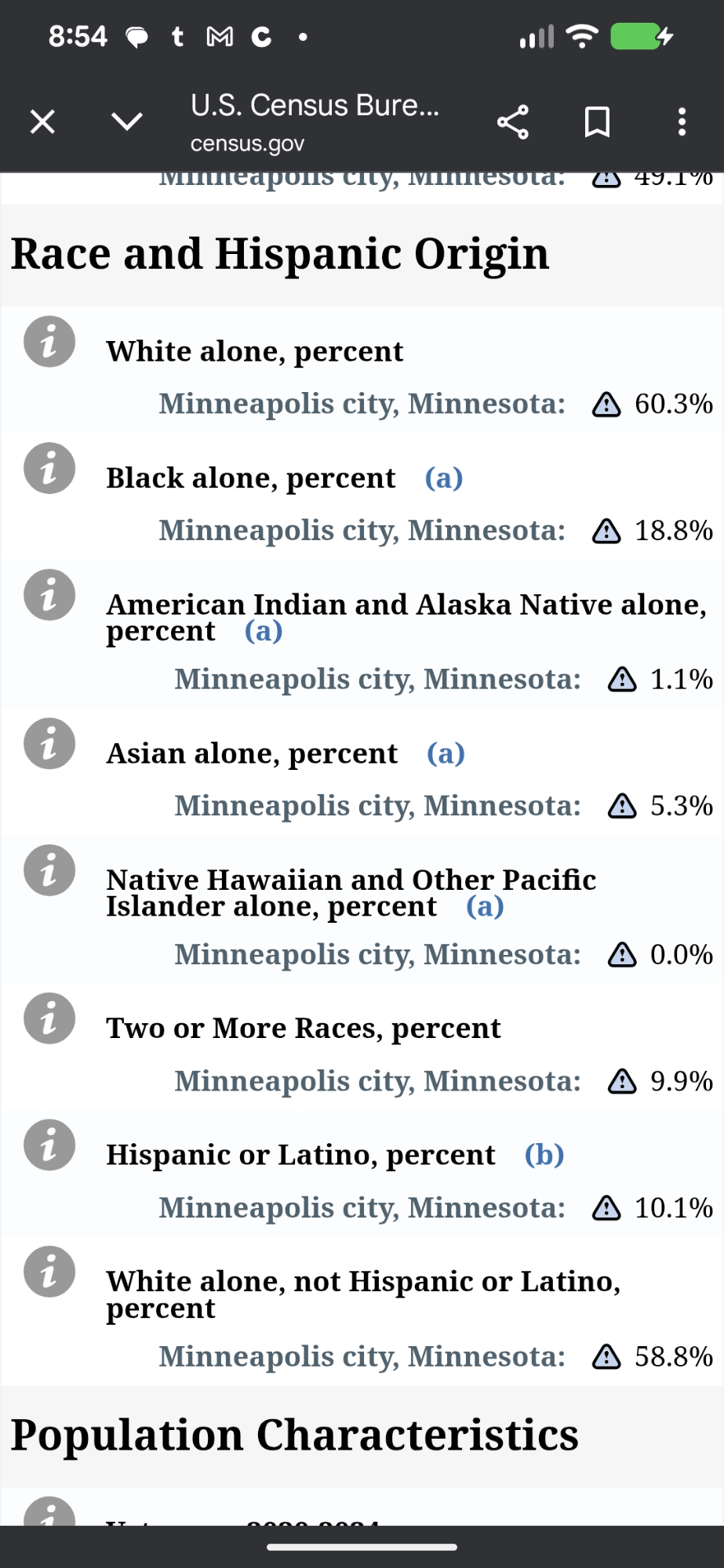View info for Native Hawaiian and Pacific Islander

point(49,870)
